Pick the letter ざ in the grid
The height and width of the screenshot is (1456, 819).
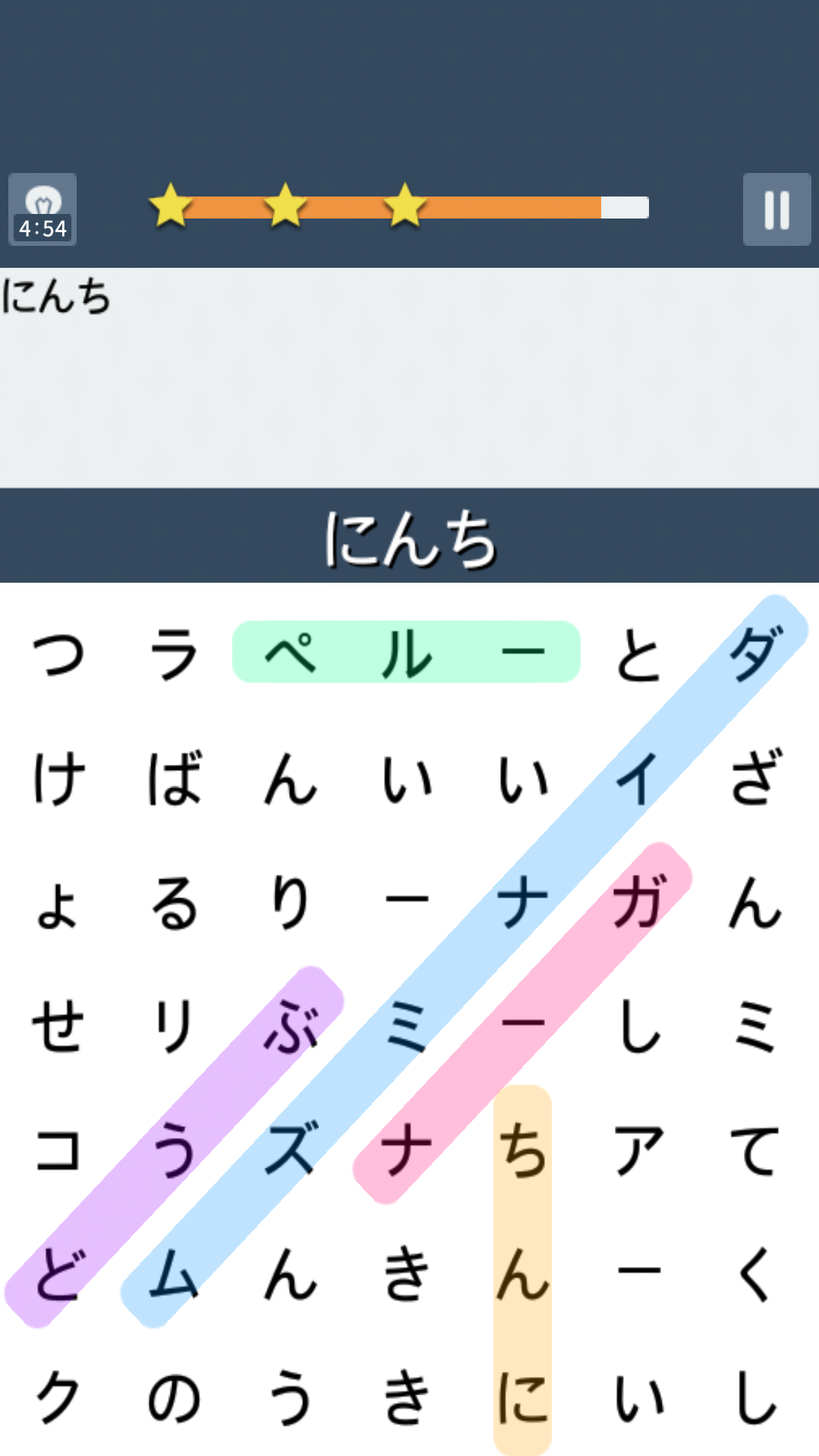click(x=754, y=778)
